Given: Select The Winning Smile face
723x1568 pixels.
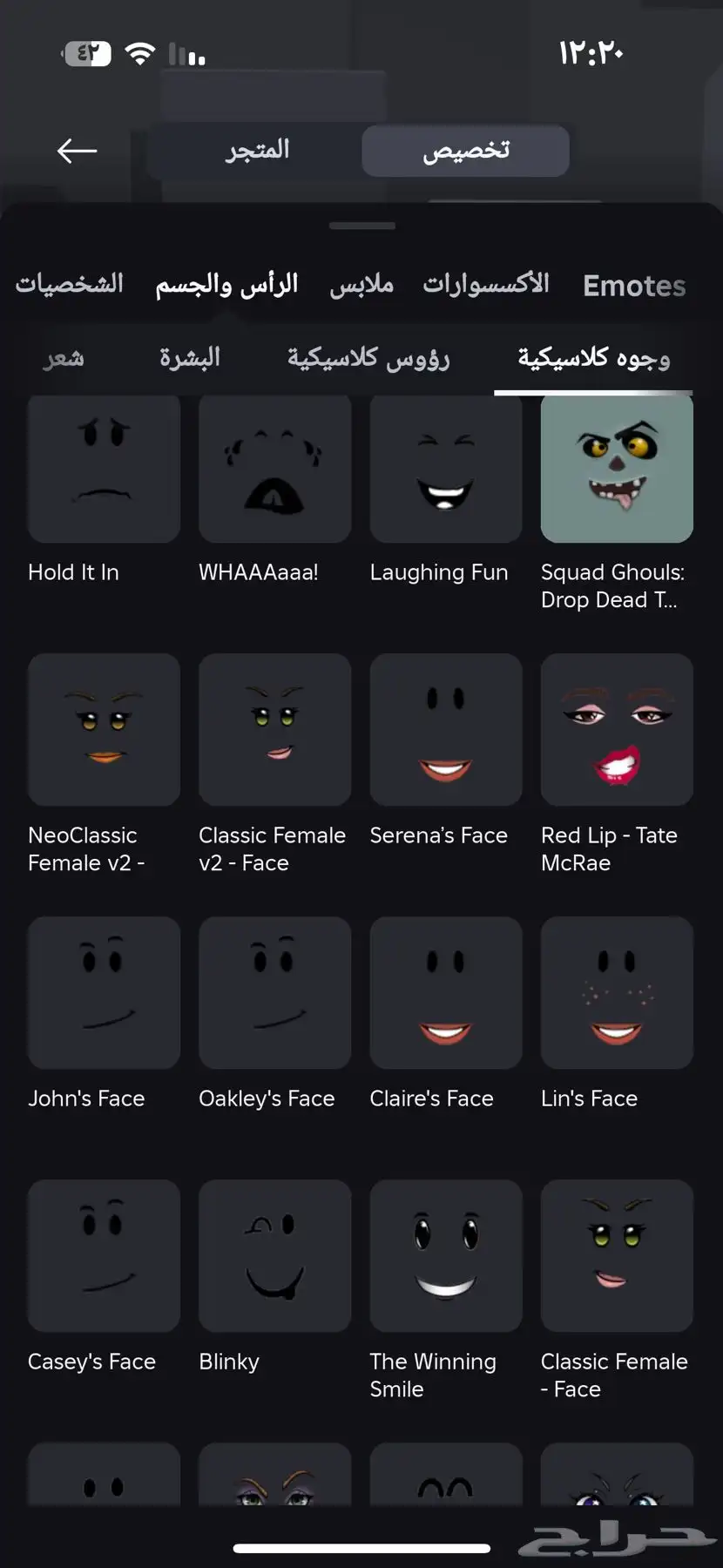Looking at the screenshot, I should (445, 1256).
